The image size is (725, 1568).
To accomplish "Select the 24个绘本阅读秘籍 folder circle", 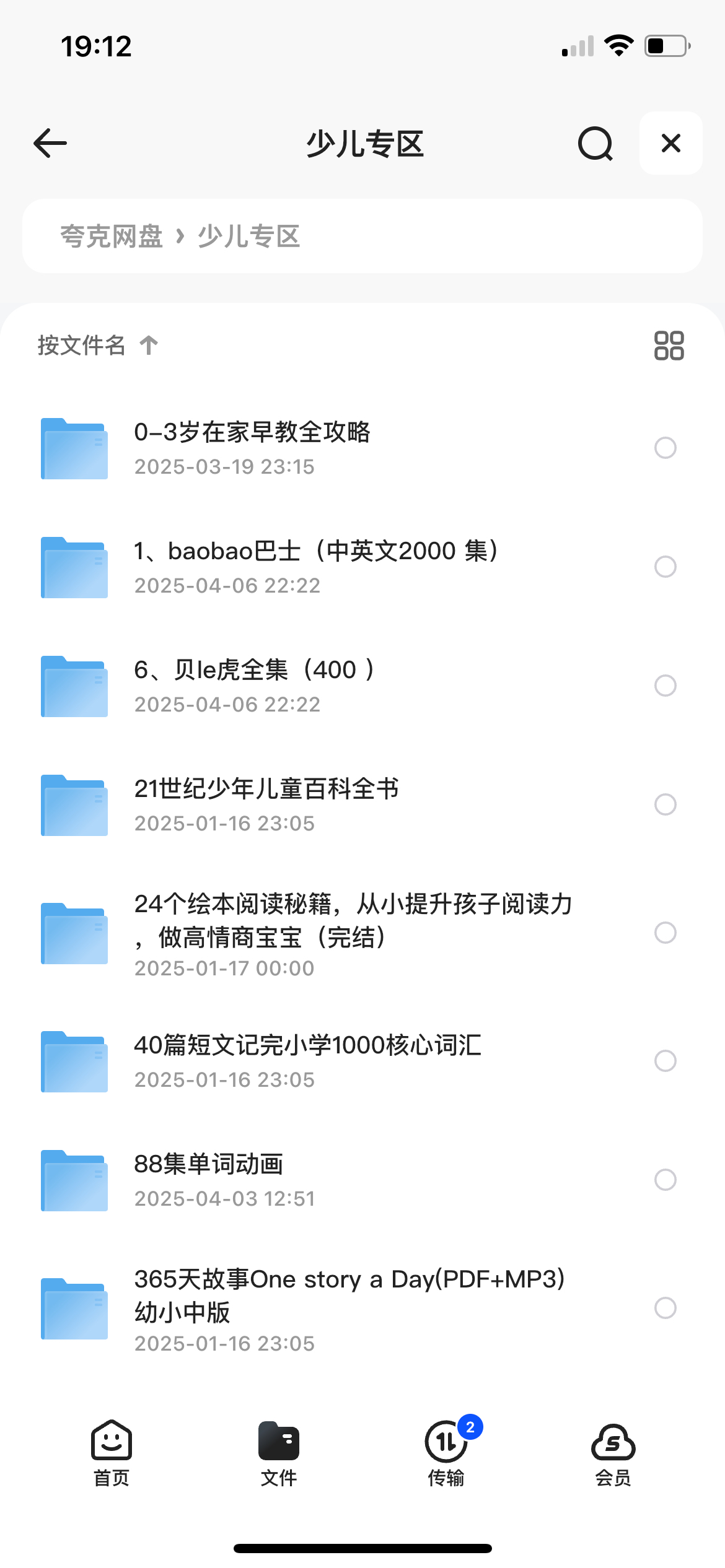I will (x=665, y=933).
